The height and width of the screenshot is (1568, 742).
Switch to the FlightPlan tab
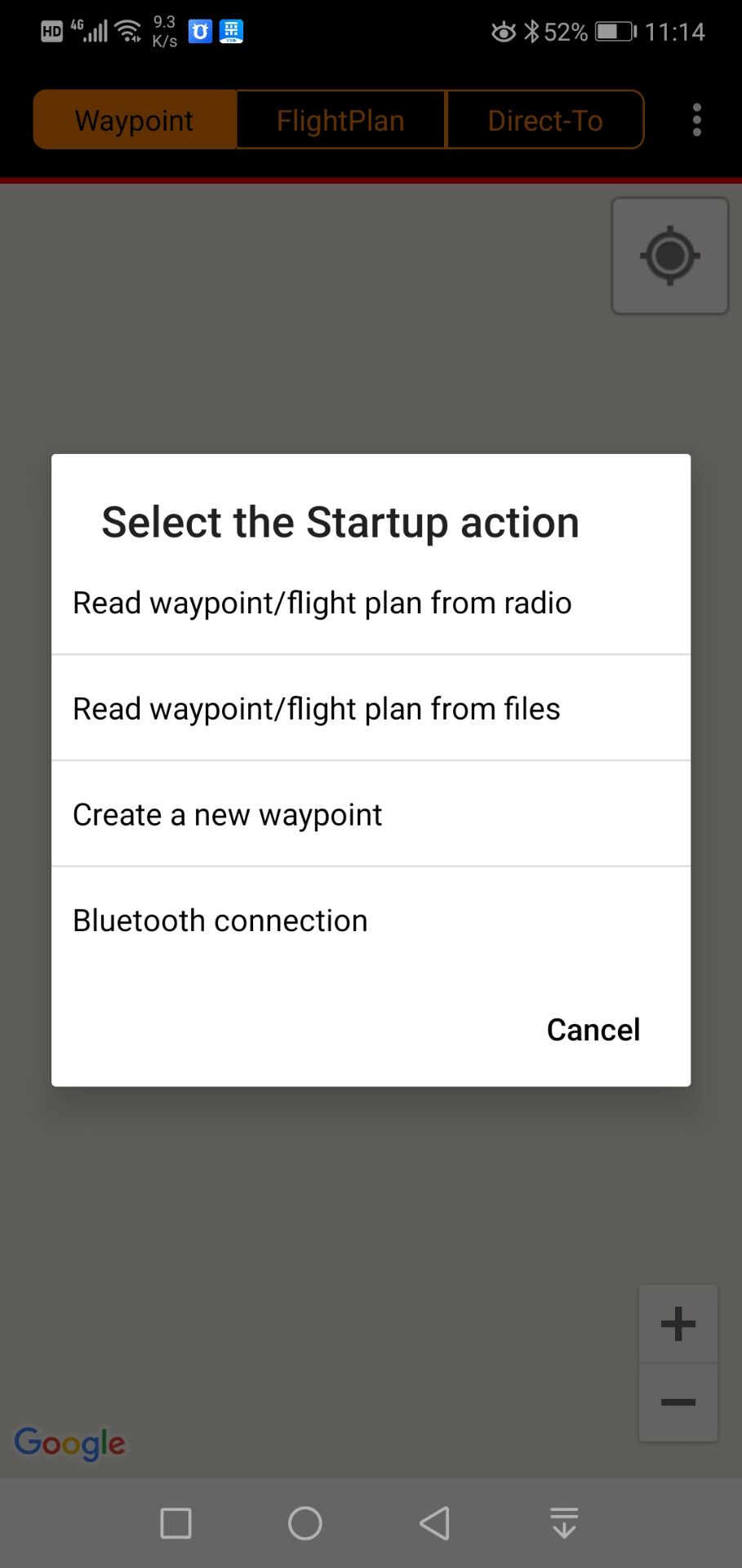coord(340,120)
